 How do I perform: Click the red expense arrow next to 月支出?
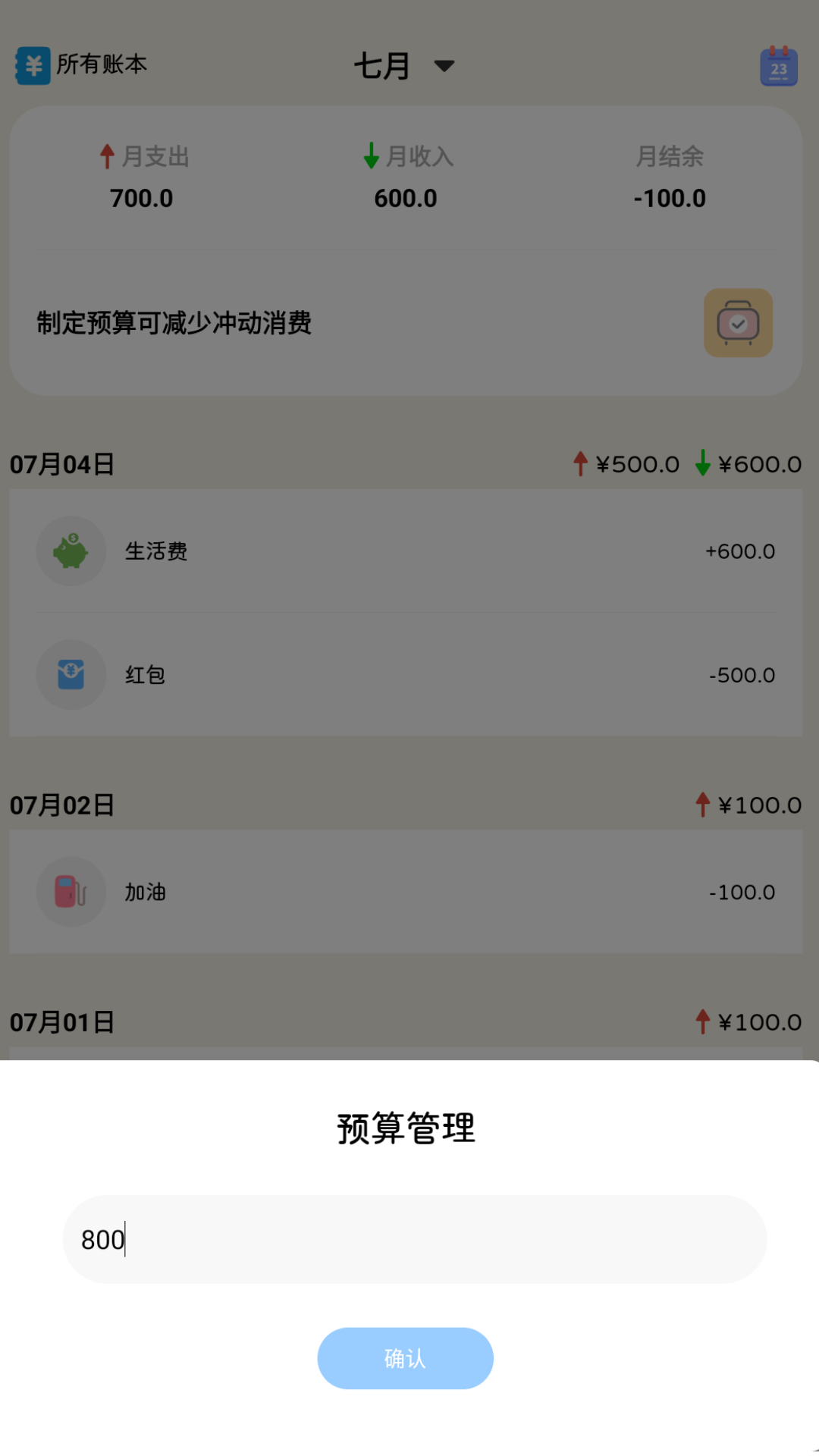(106, 157)
